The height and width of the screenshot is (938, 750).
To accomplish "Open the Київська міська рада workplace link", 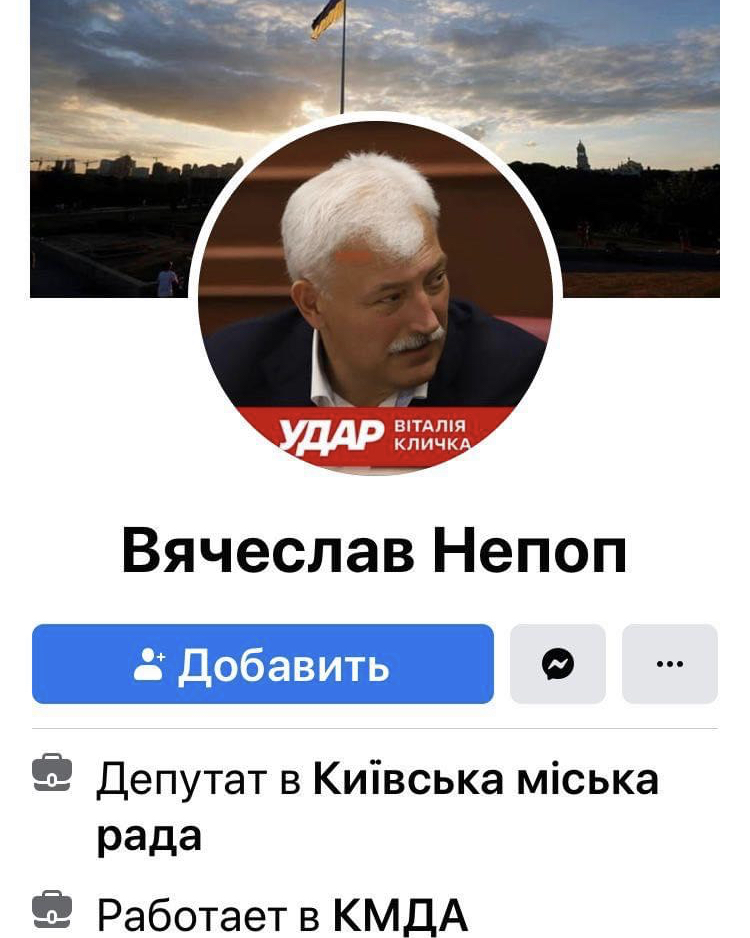I will point(485,780).
